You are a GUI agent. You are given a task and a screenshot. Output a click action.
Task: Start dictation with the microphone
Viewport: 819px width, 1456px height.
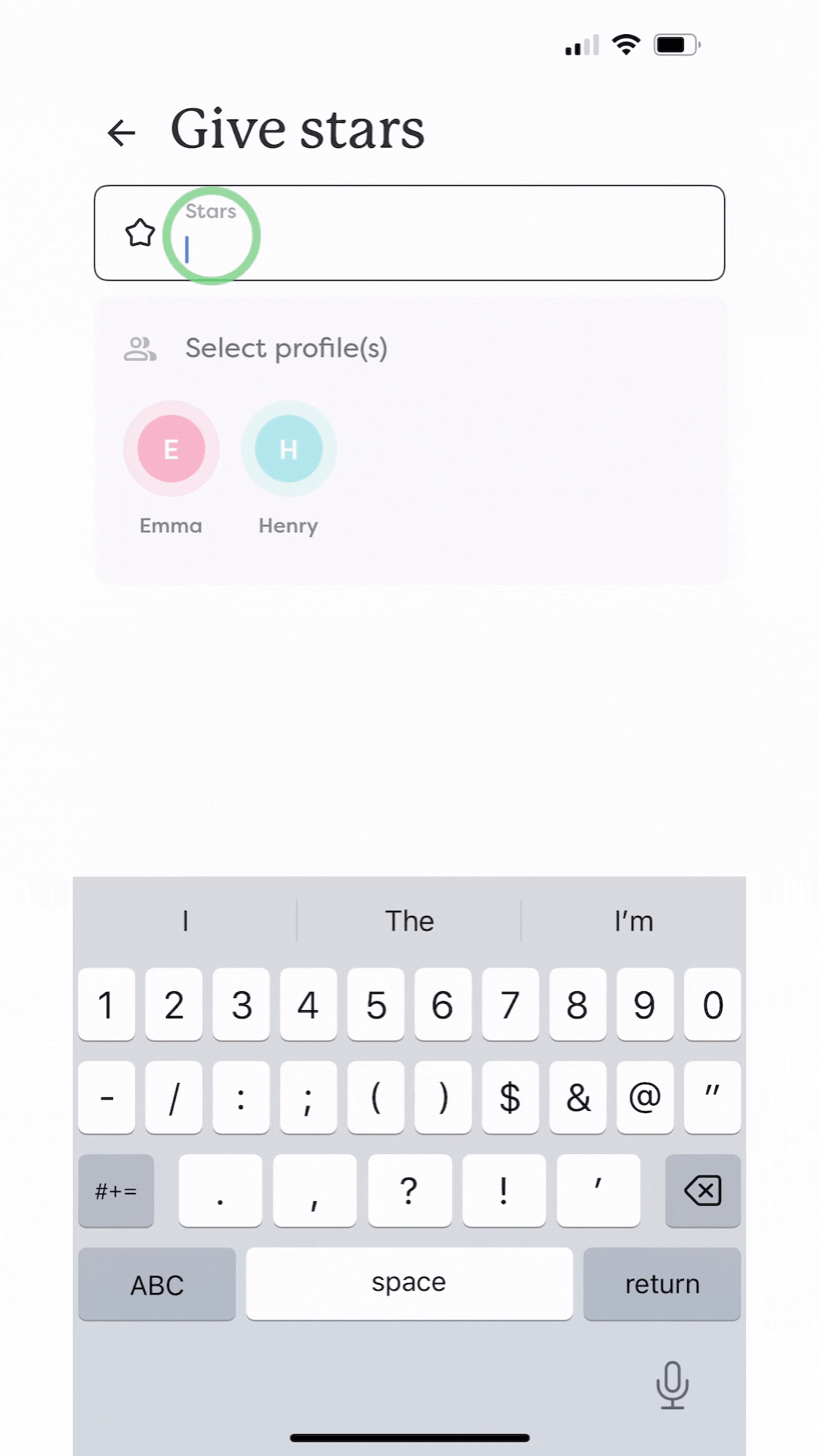pos(672,1385)
